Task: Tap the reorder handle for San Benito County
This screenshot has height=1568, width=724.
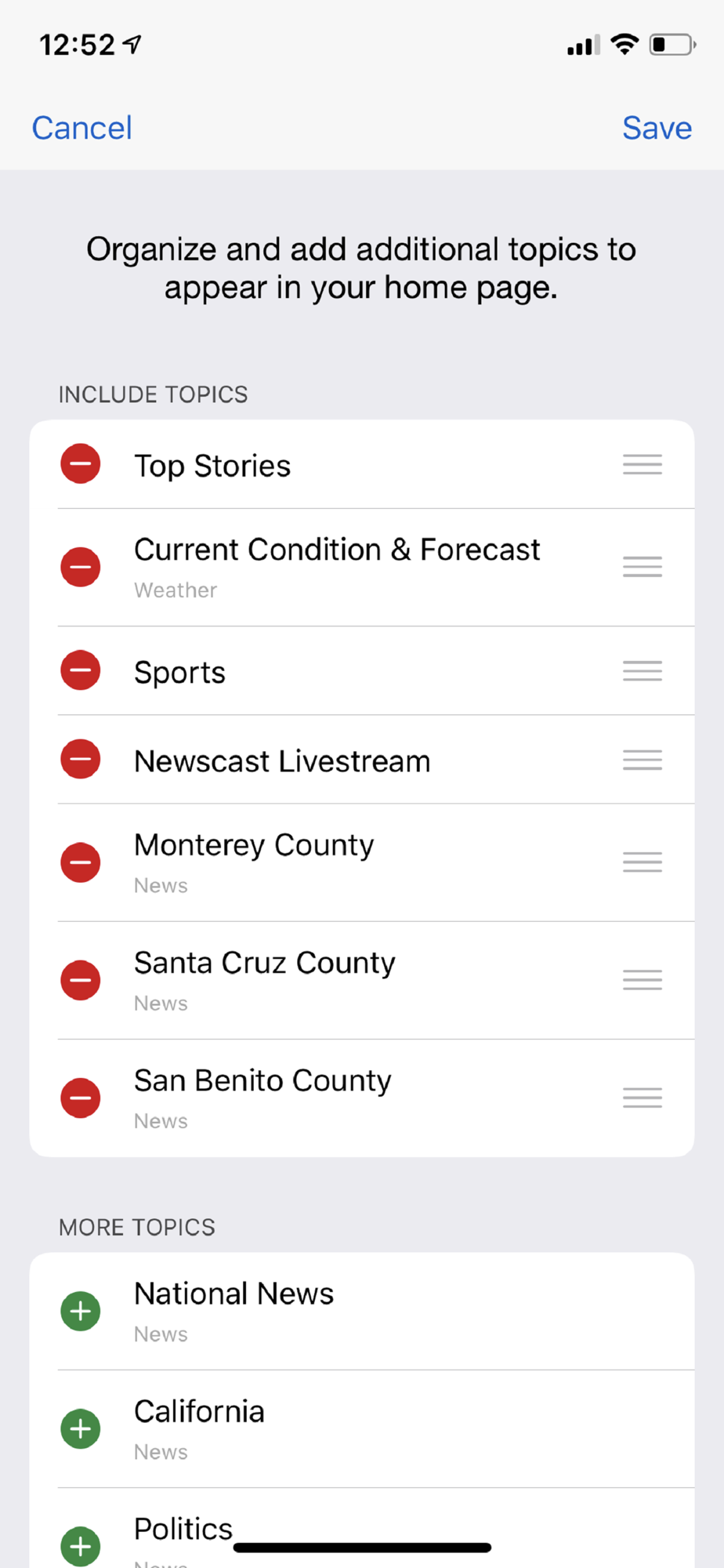Action: click(643, 1098)
